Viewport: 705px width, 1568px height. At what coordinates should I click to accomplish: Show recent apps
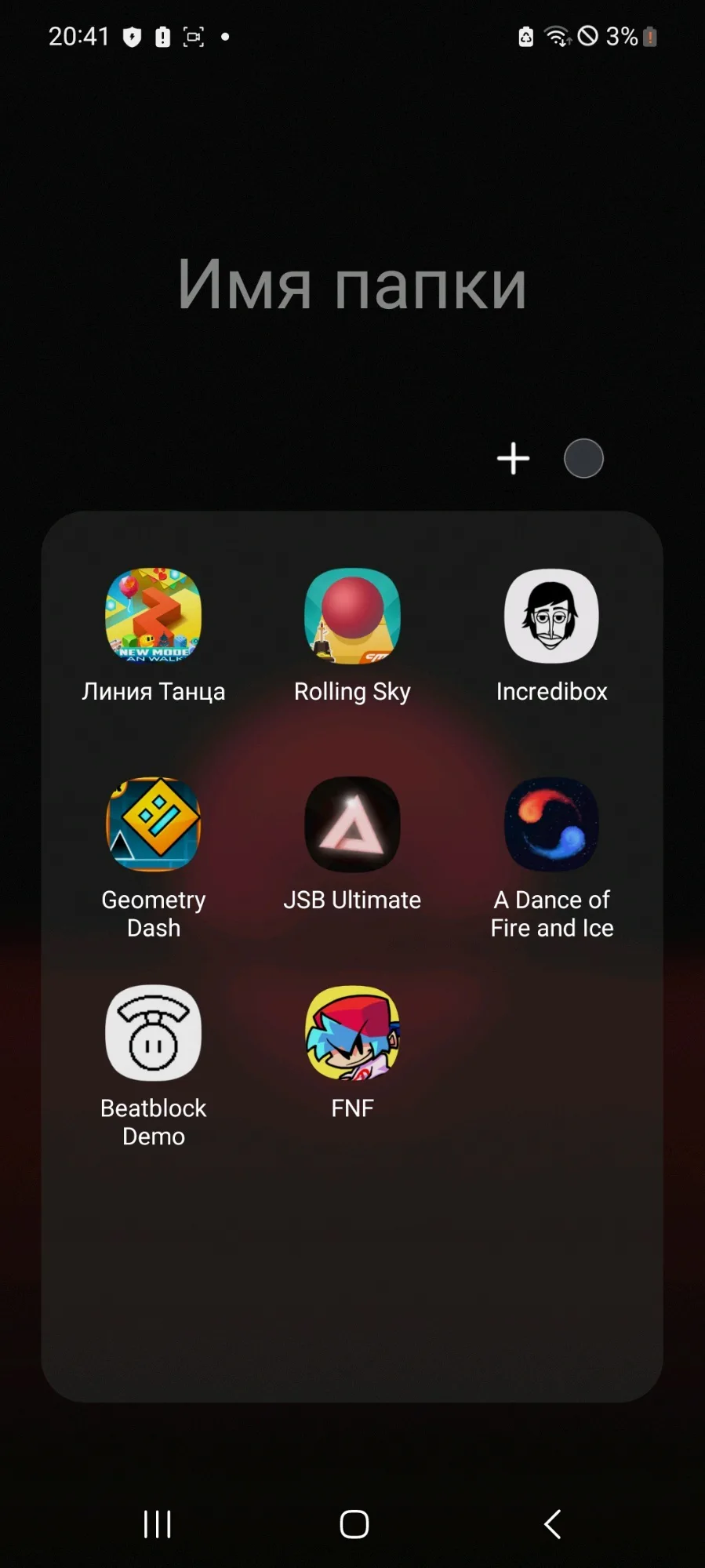click(157, 1524)
